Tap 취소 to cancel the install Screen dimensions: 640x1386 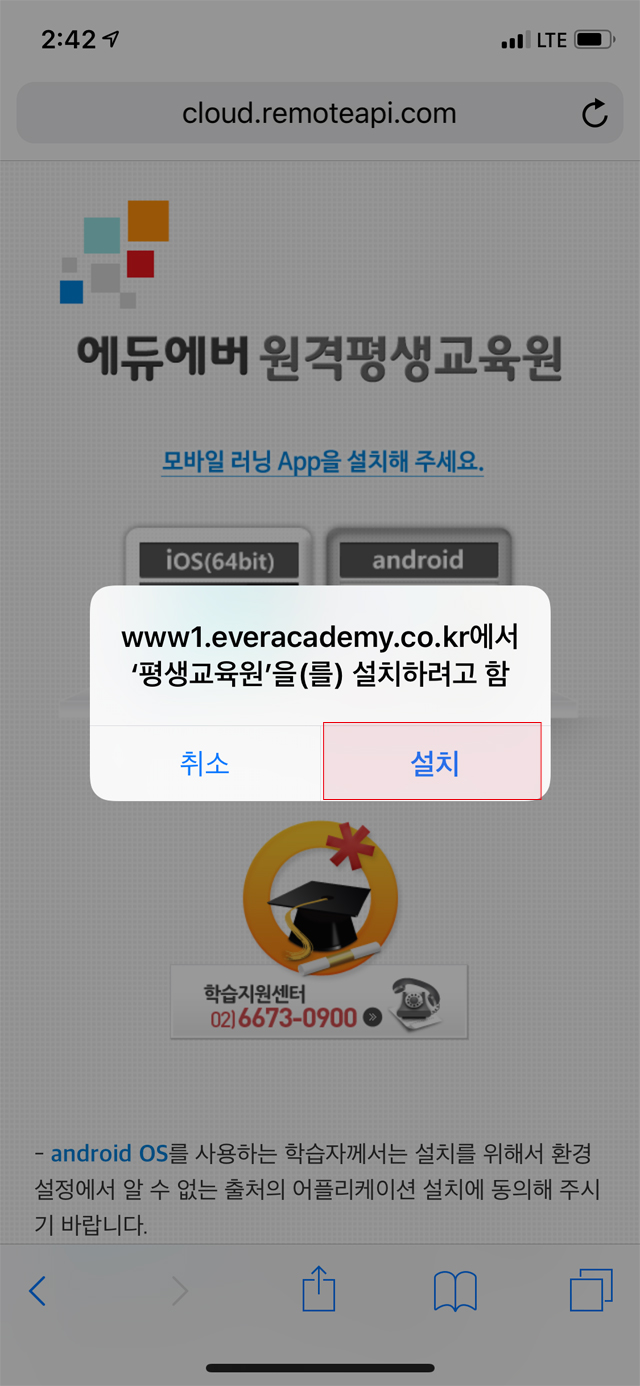click(205, 764)
